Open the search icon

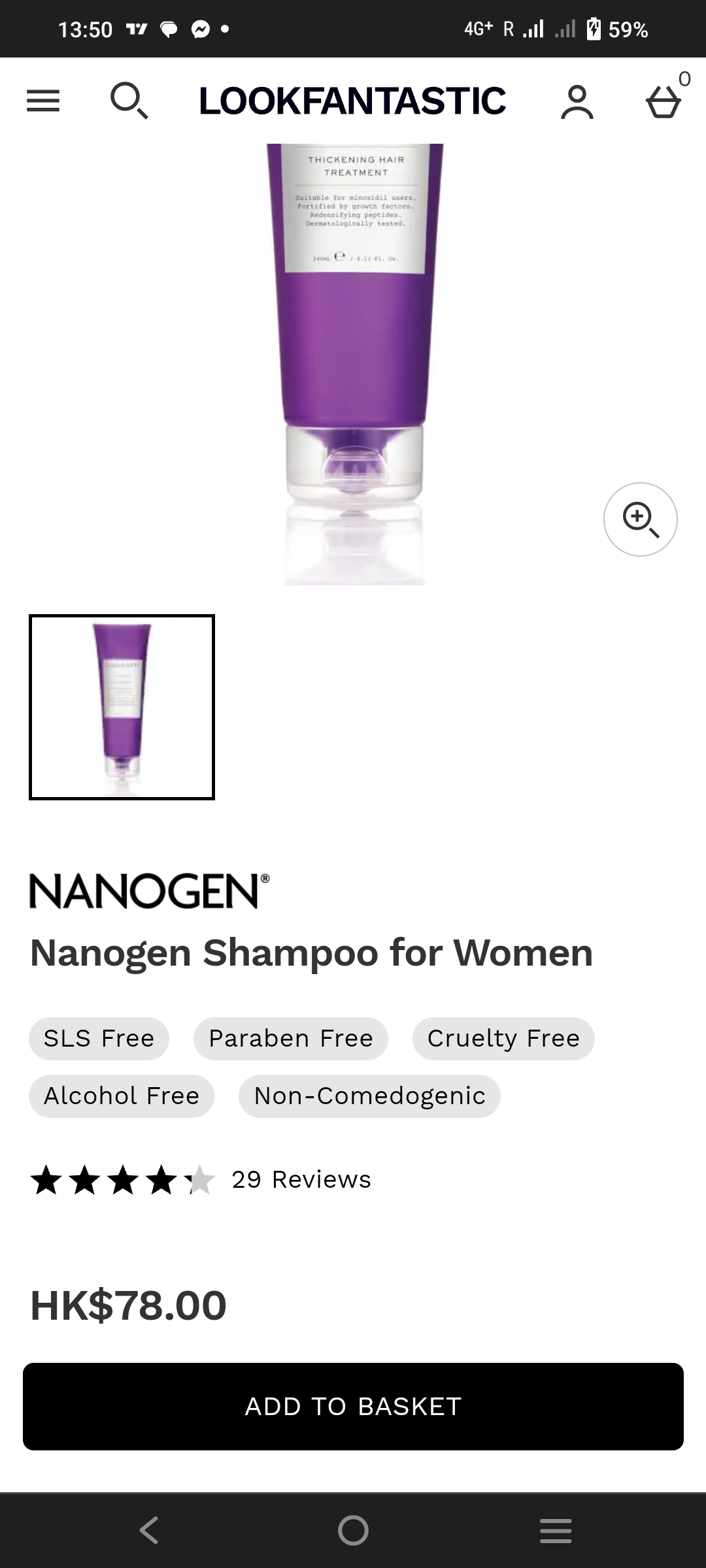coord(129,101)
